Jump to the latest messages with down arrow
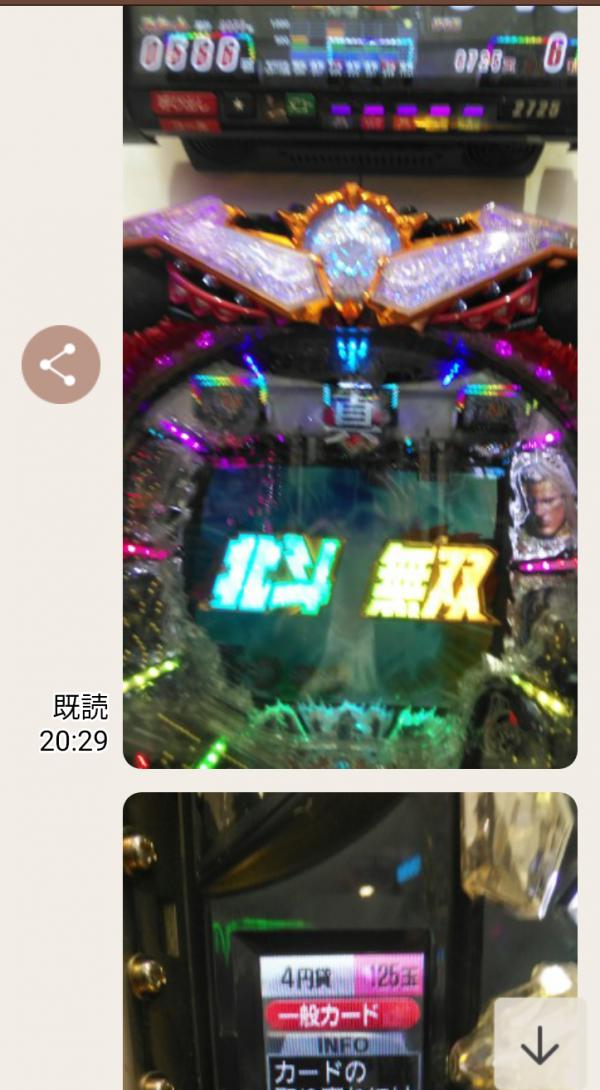The image size is (600, 1090). [540, 1045]
